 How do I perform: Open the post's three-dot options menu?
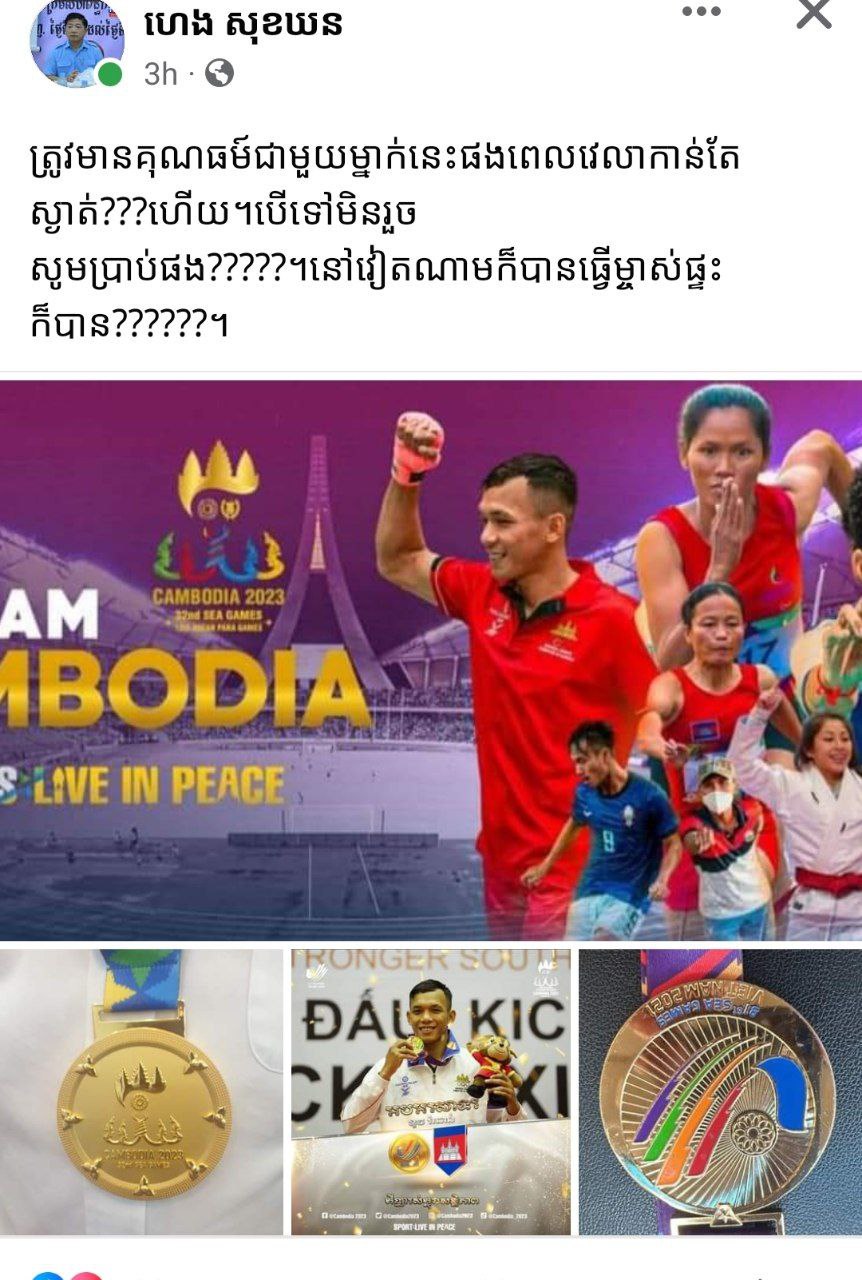click(700, 12)
